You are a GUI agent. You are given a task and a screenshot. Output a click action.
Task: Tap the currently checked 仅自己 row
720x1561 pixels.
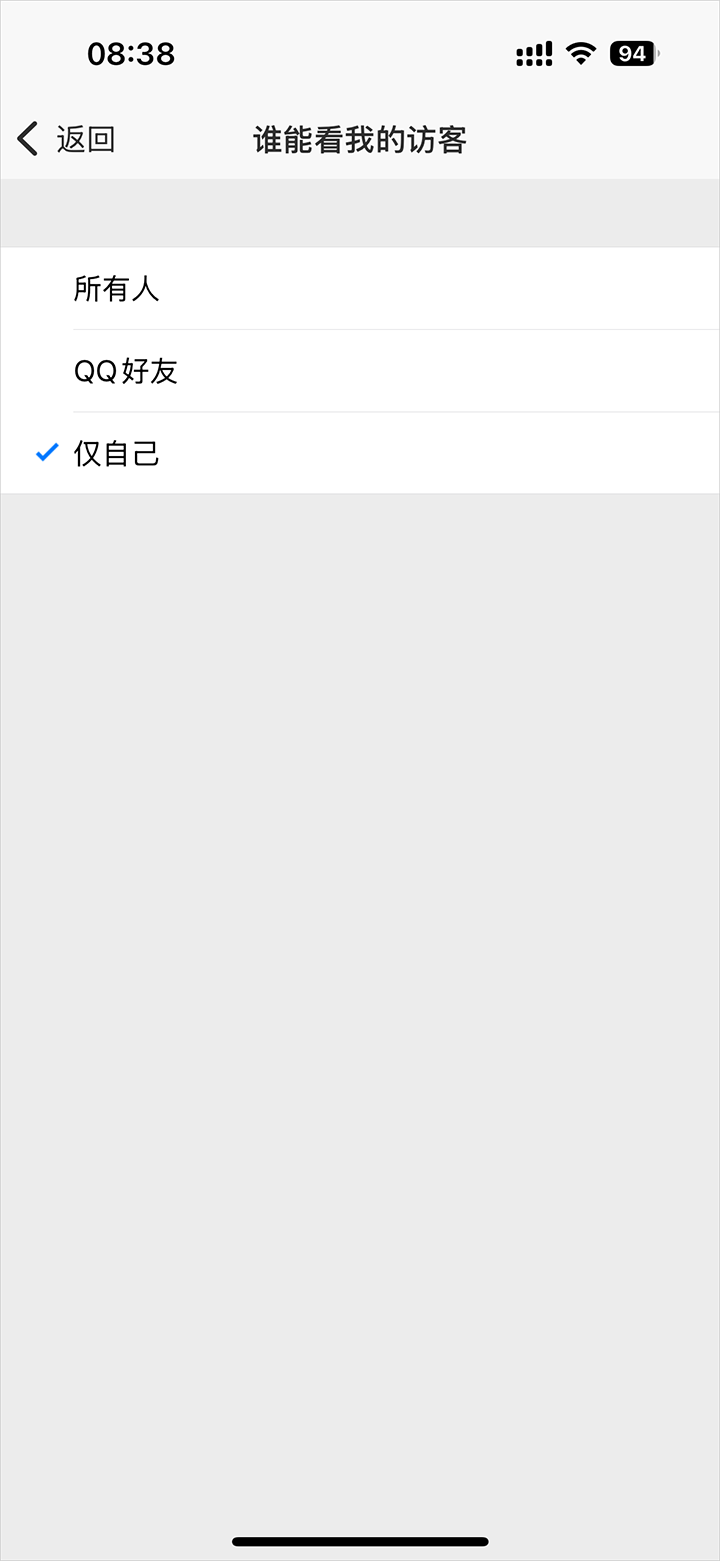[360, 452]
